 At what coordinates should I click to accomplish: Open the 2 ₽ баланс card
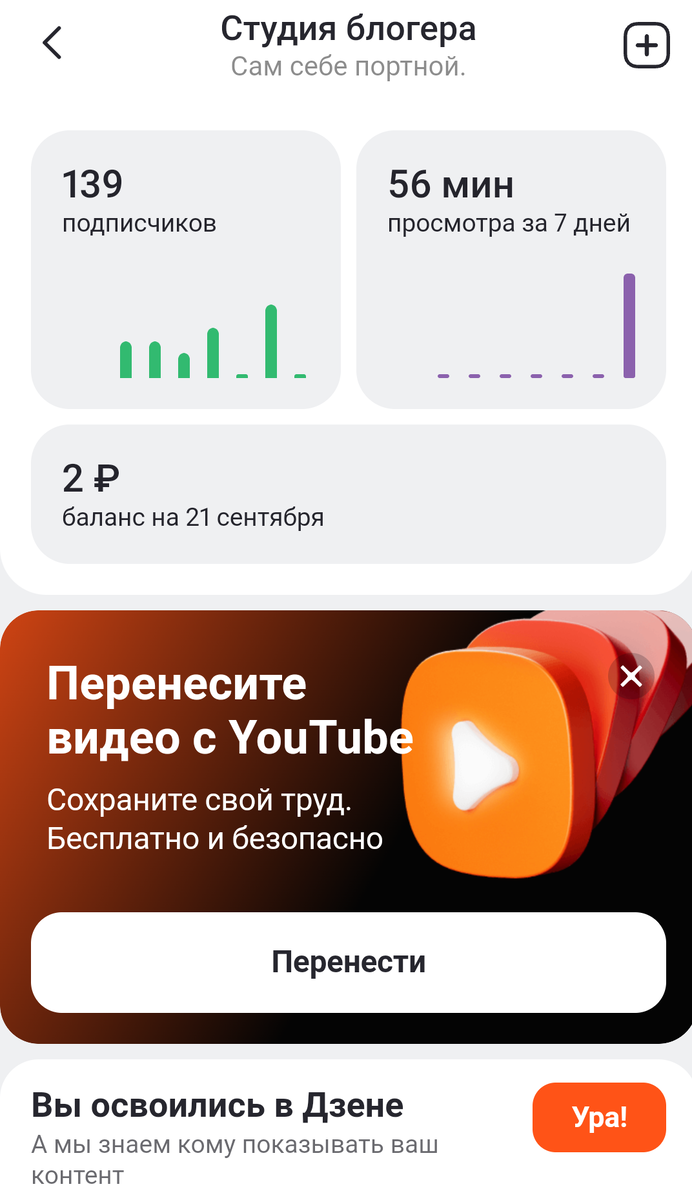click(x=348, y=494)
